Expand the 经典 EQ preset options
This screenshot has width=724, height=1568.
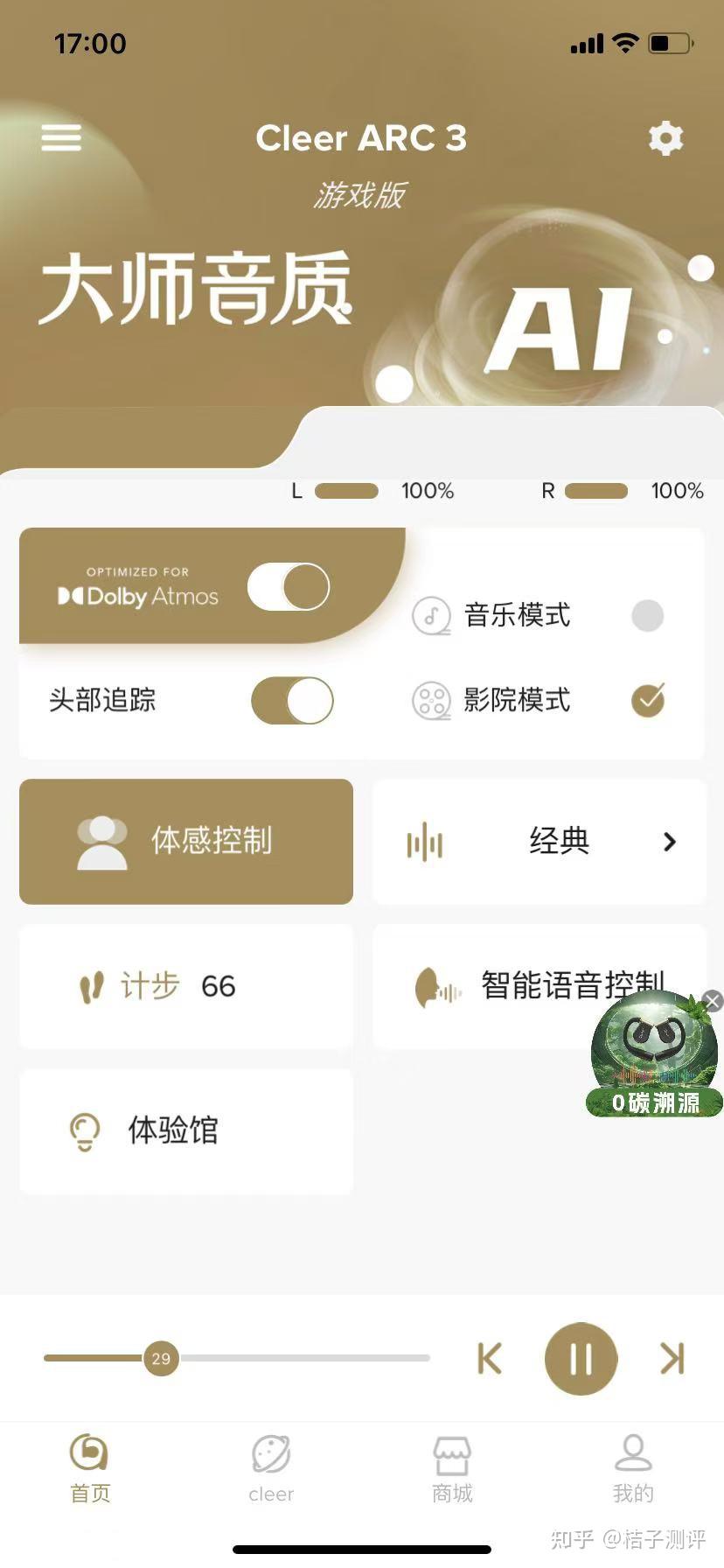(669, 842)
